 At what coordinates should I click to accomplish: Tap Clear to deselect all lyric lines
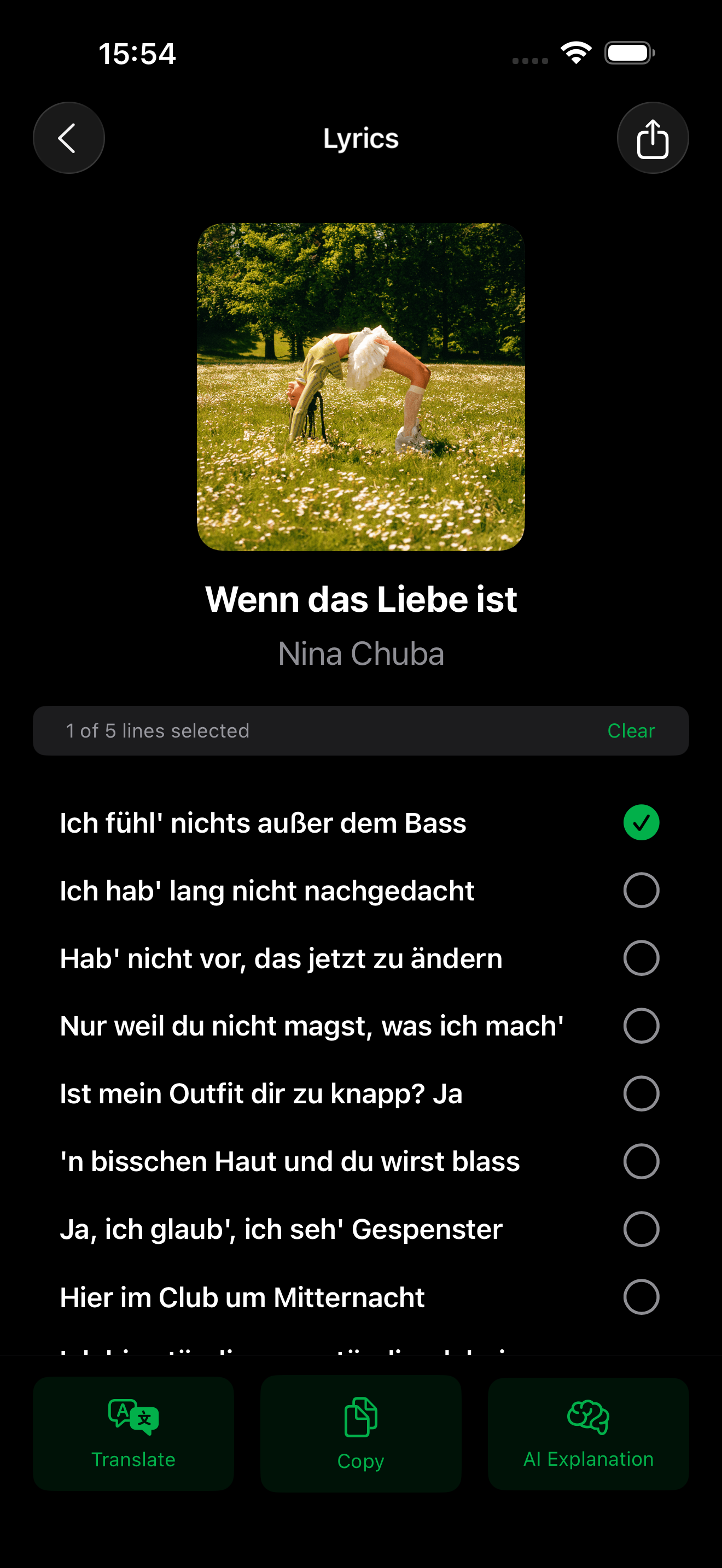[x=631, y=730]
